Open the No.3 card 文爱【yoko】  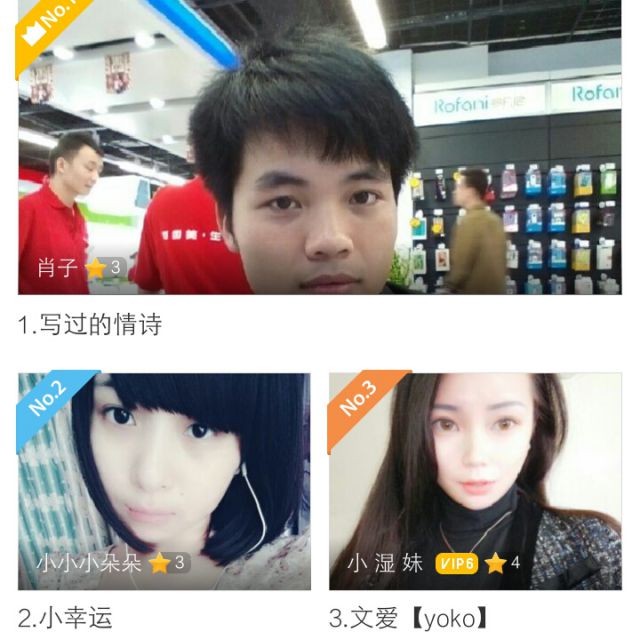pos(475,480)
